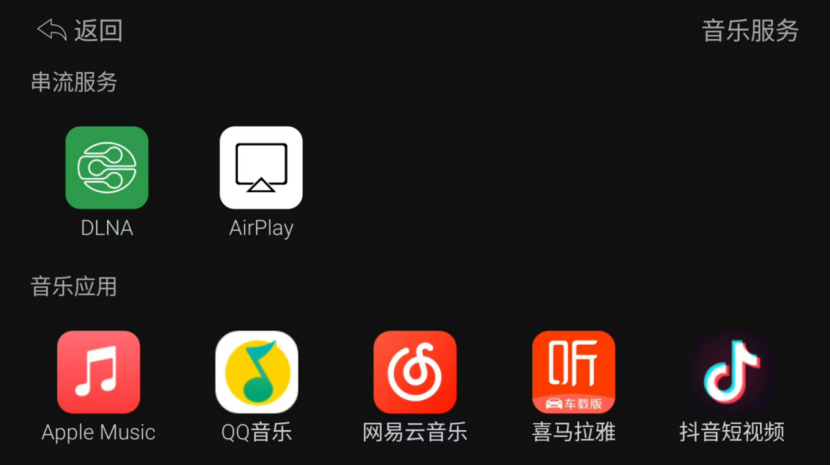Open the 喜马拉雅 app
831x465 pixels.
(573, 372)
